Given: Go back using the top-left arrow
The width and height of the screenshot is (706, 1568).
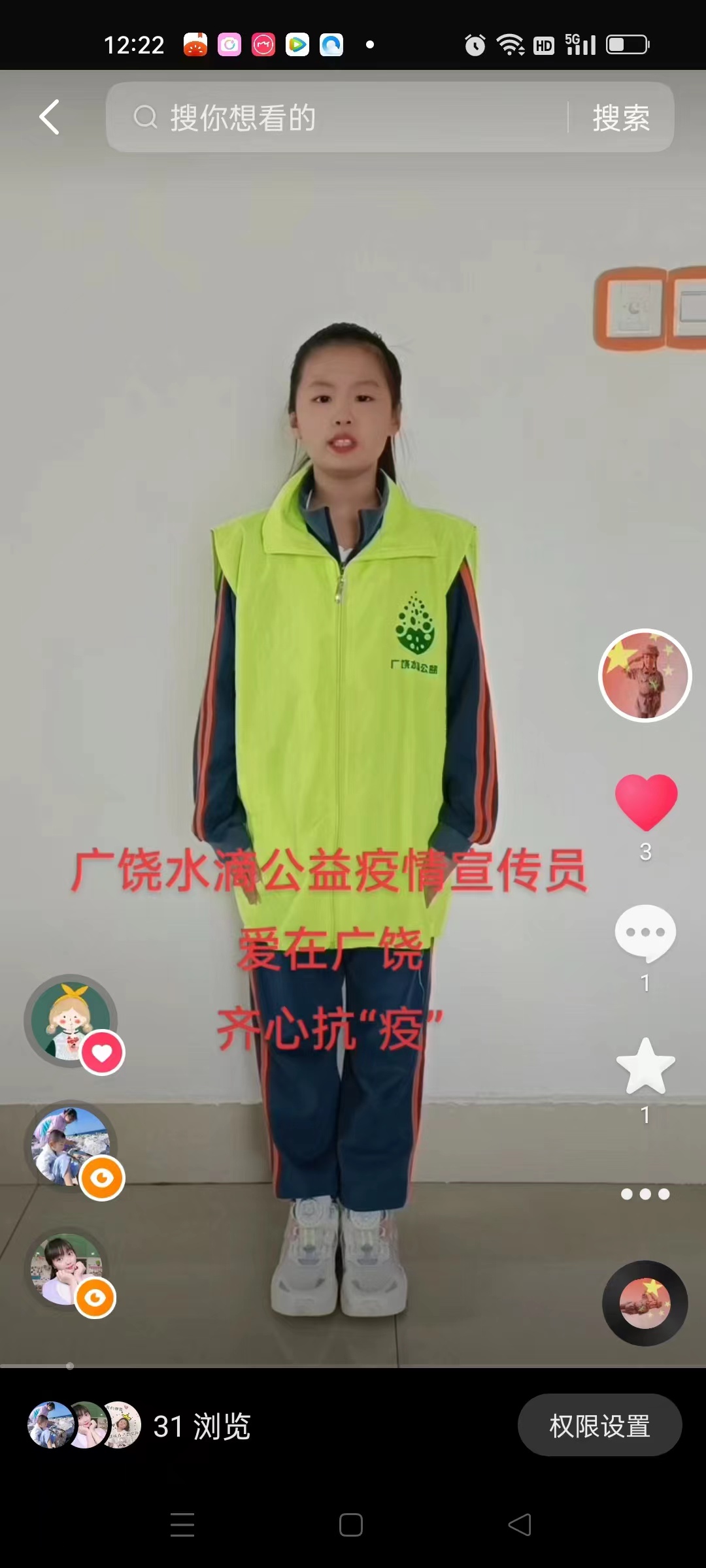Looking at the screenshot, I should 50,118.
